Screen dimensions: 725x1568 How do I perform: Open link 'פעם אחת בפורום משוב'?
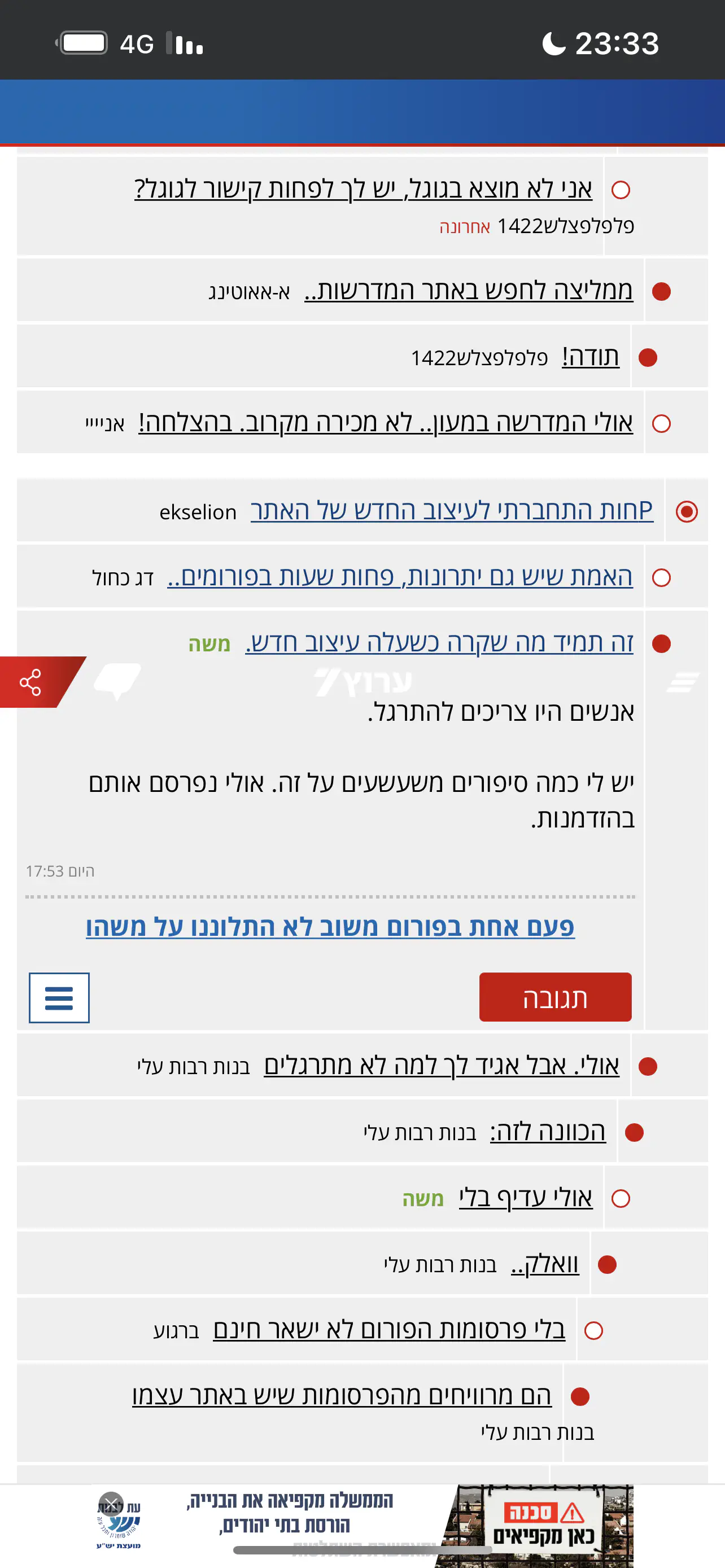coord(330,926)
